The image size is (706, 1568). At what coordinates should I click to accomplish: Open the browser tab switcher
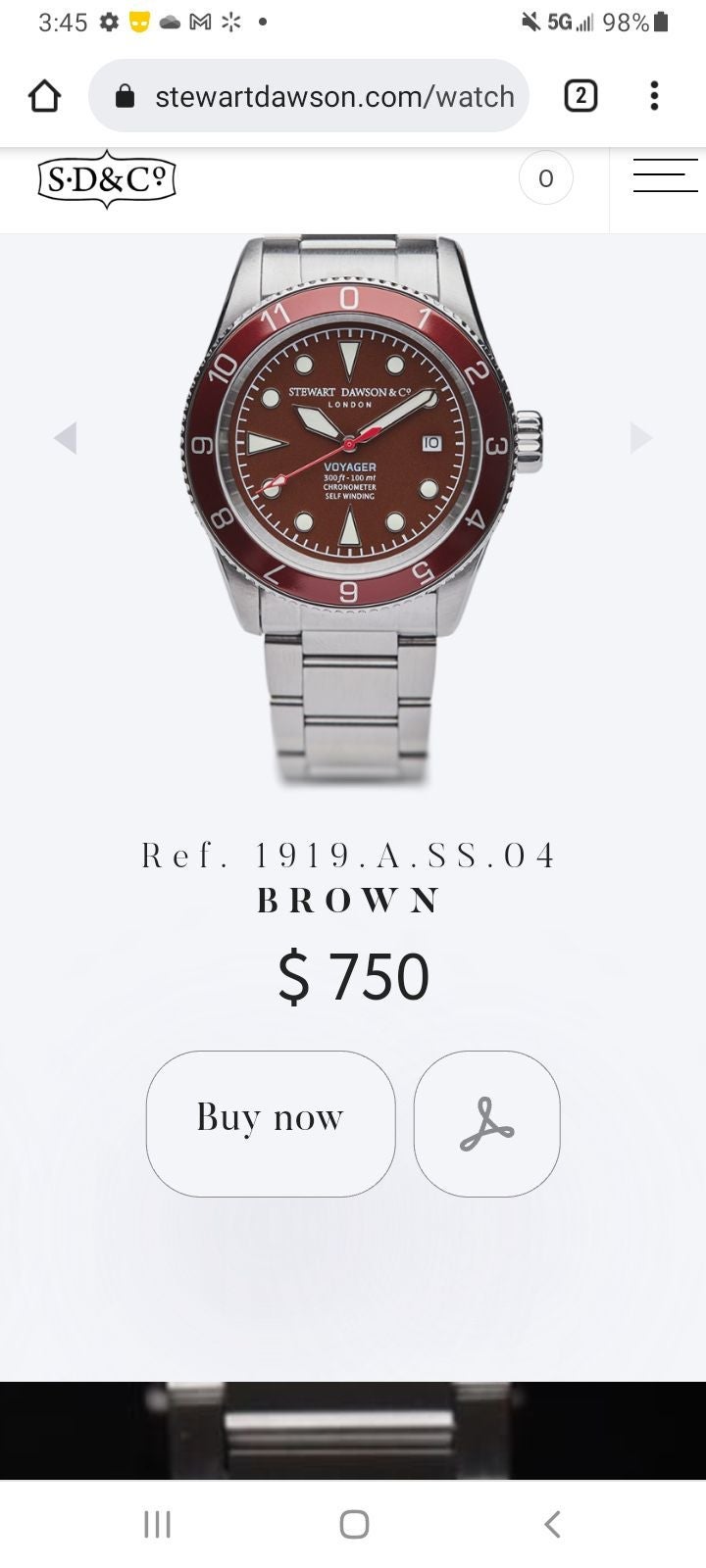click(x=580, y=96)
